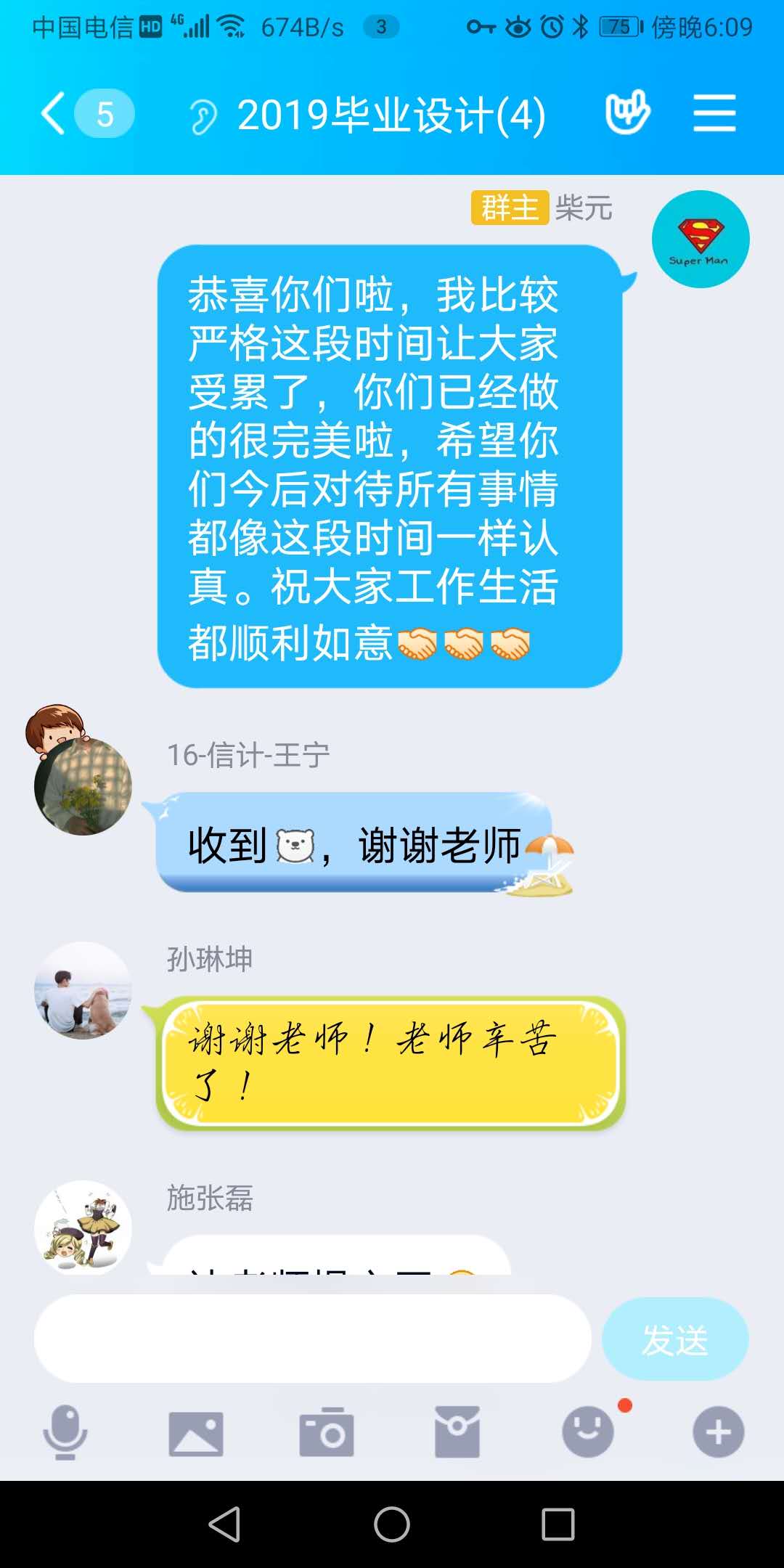Tap the hand gesture icon in header

pos(627,113)
